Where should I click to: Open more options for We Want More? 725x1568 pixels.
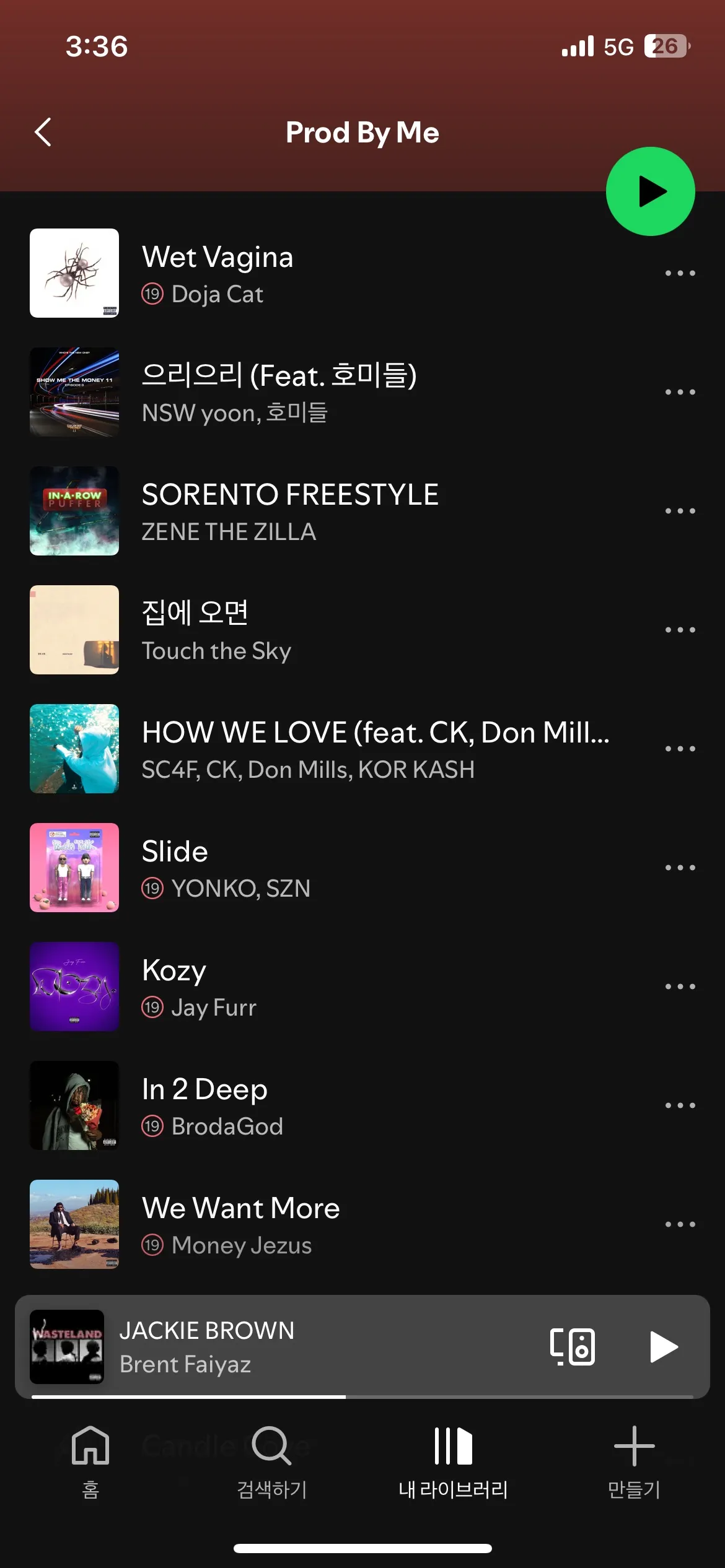[680, 1224]
